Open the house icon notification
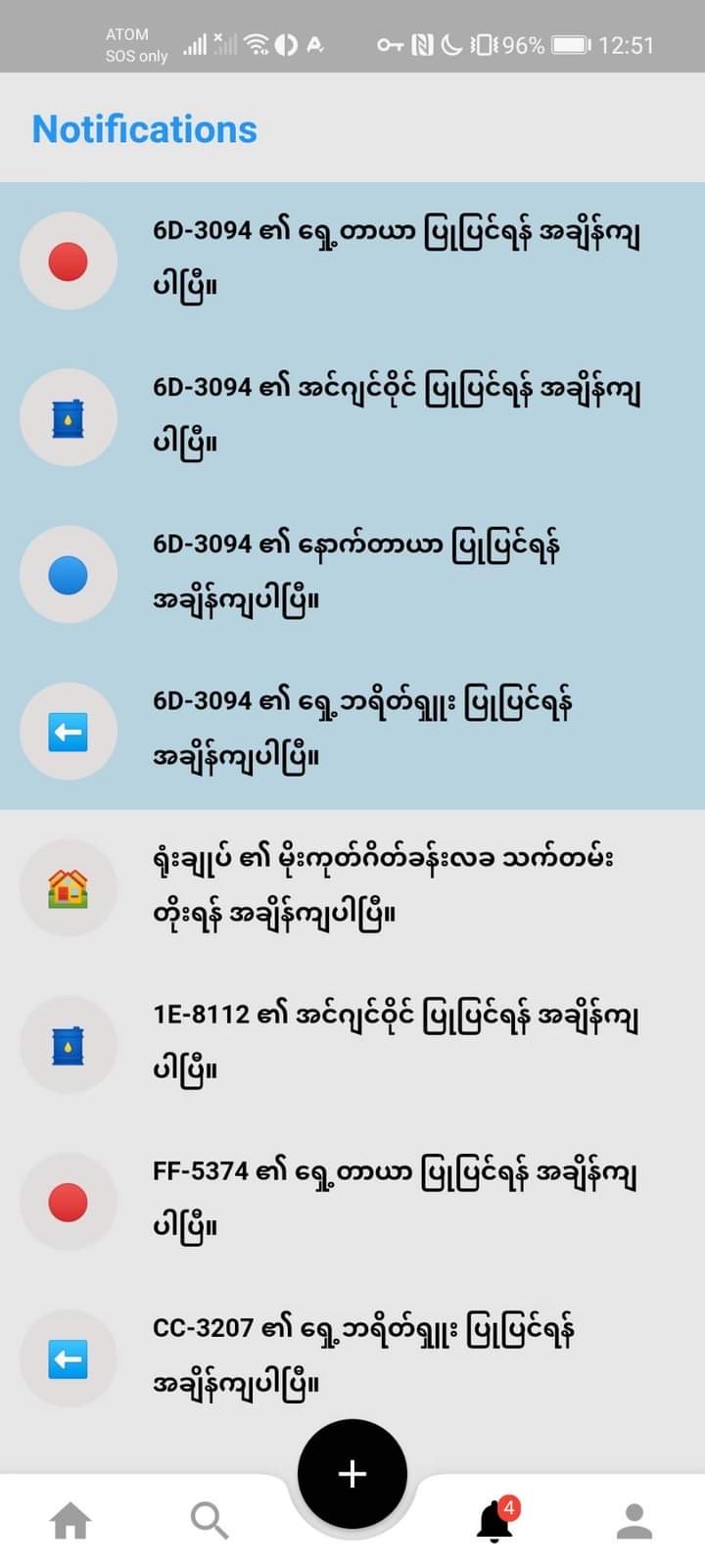705x1568 pixels. [x=392, y=887]
